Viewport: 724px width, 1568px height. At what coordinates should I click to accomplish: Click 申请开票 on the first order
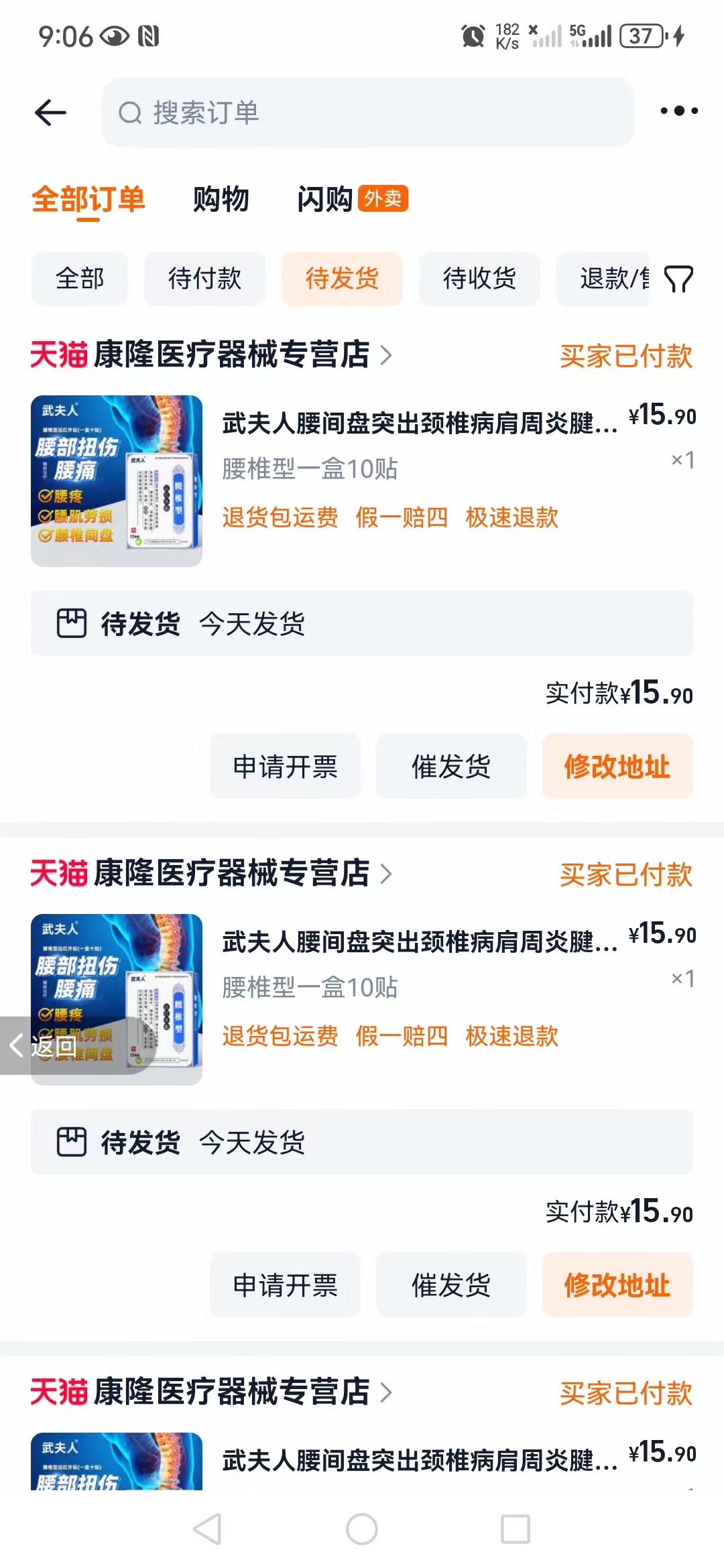pyautogui.click(x=284, y=766)
